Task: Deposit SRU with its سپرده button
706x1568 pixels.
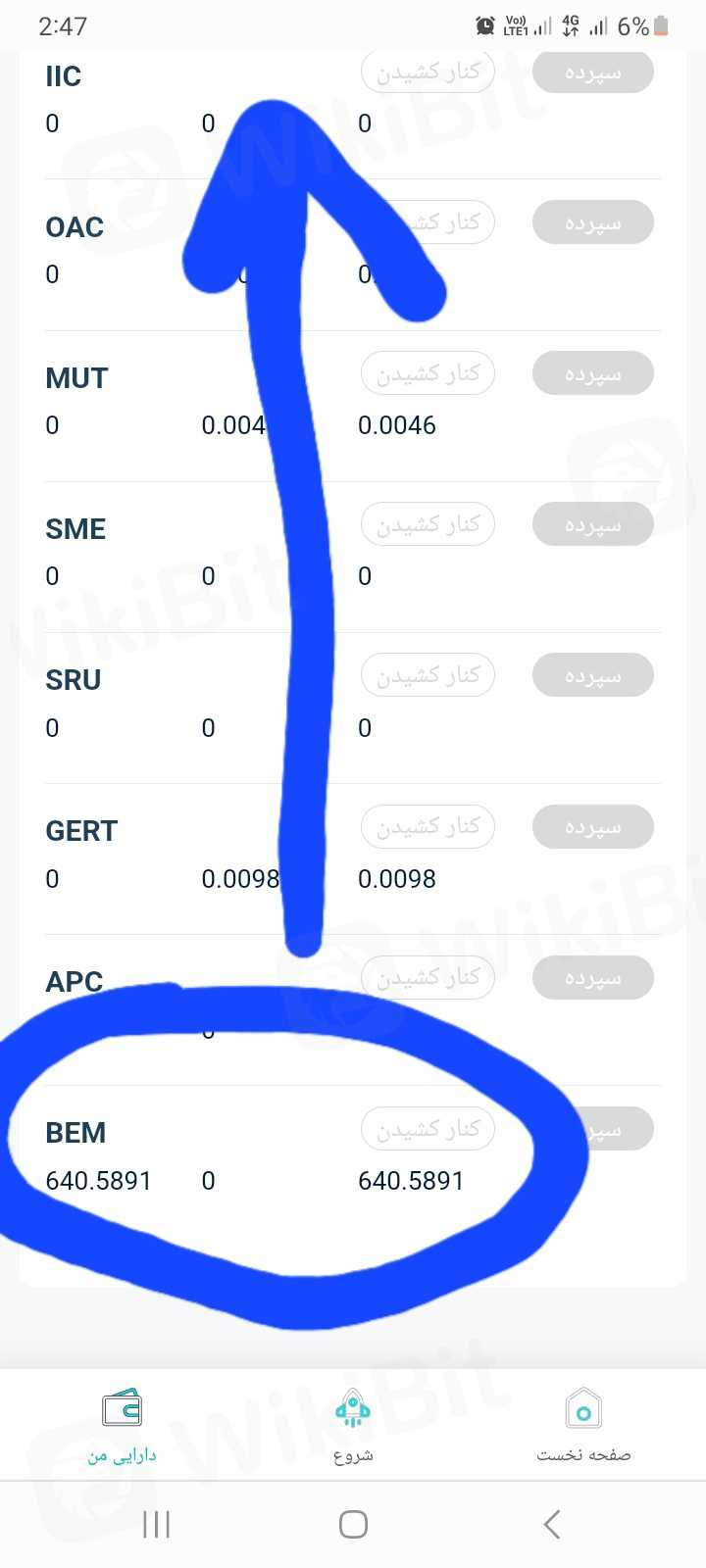Action: point(593,676)
